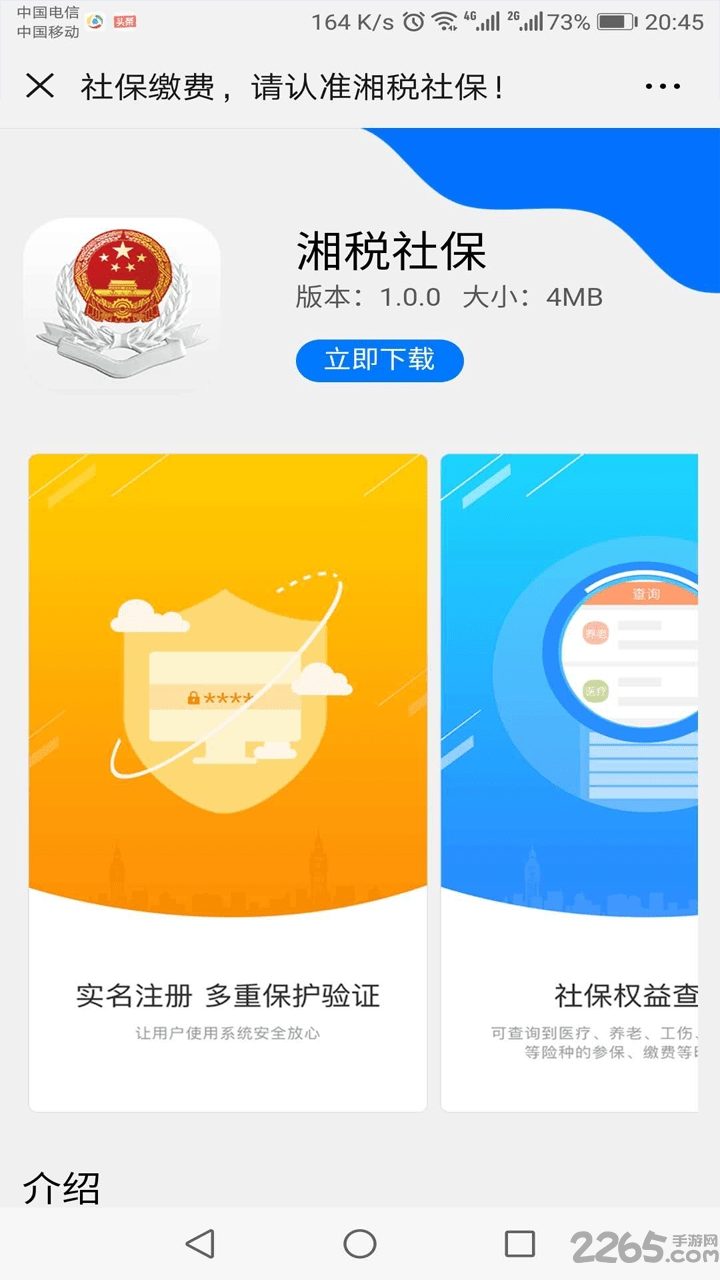The height and width of the screenshot is (1280, 720).
Task: Return to the phone home screen
Action: click(x=360, y=1243)
